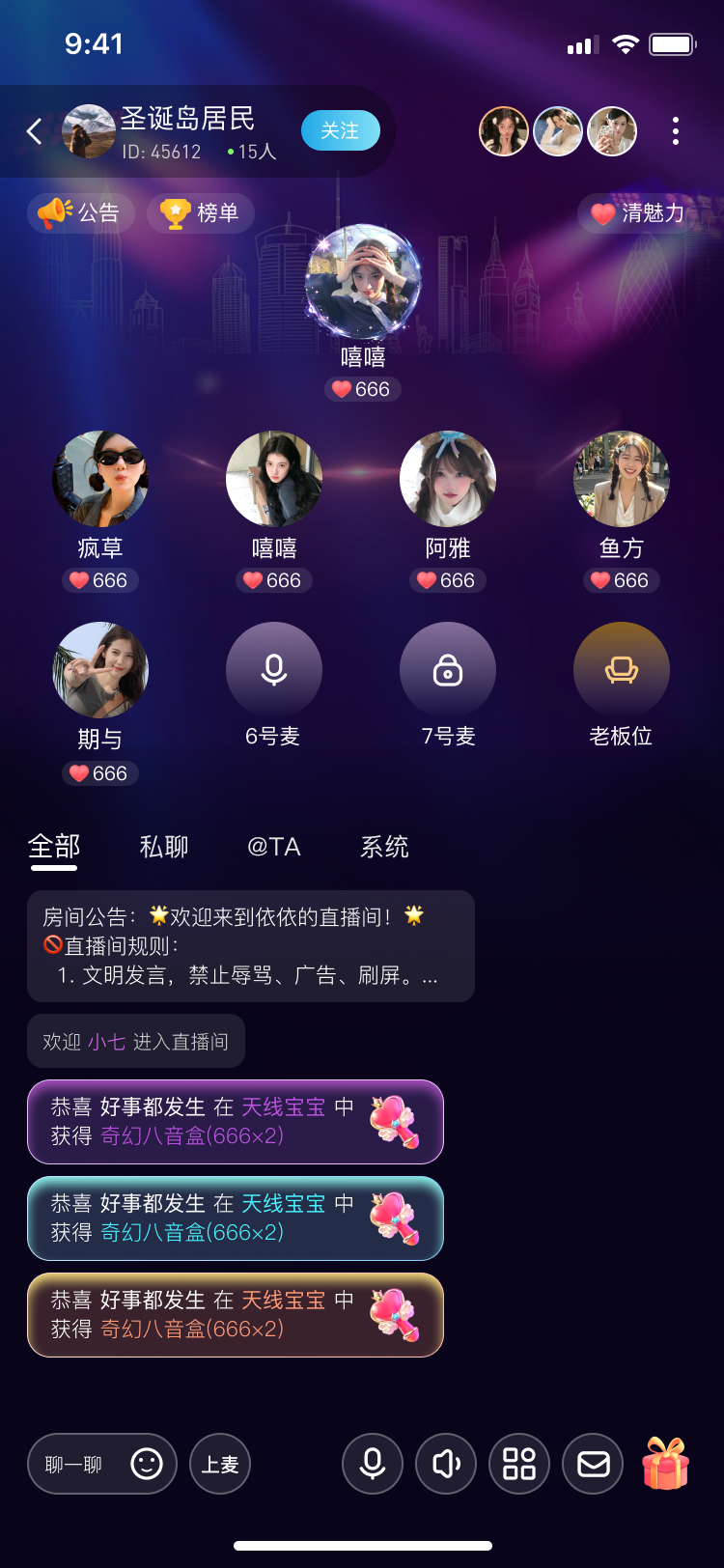The height and width of the screenshot is (1568, 724).
Task: Tap the 上麦 button
Action: (x=220, y=1464)
